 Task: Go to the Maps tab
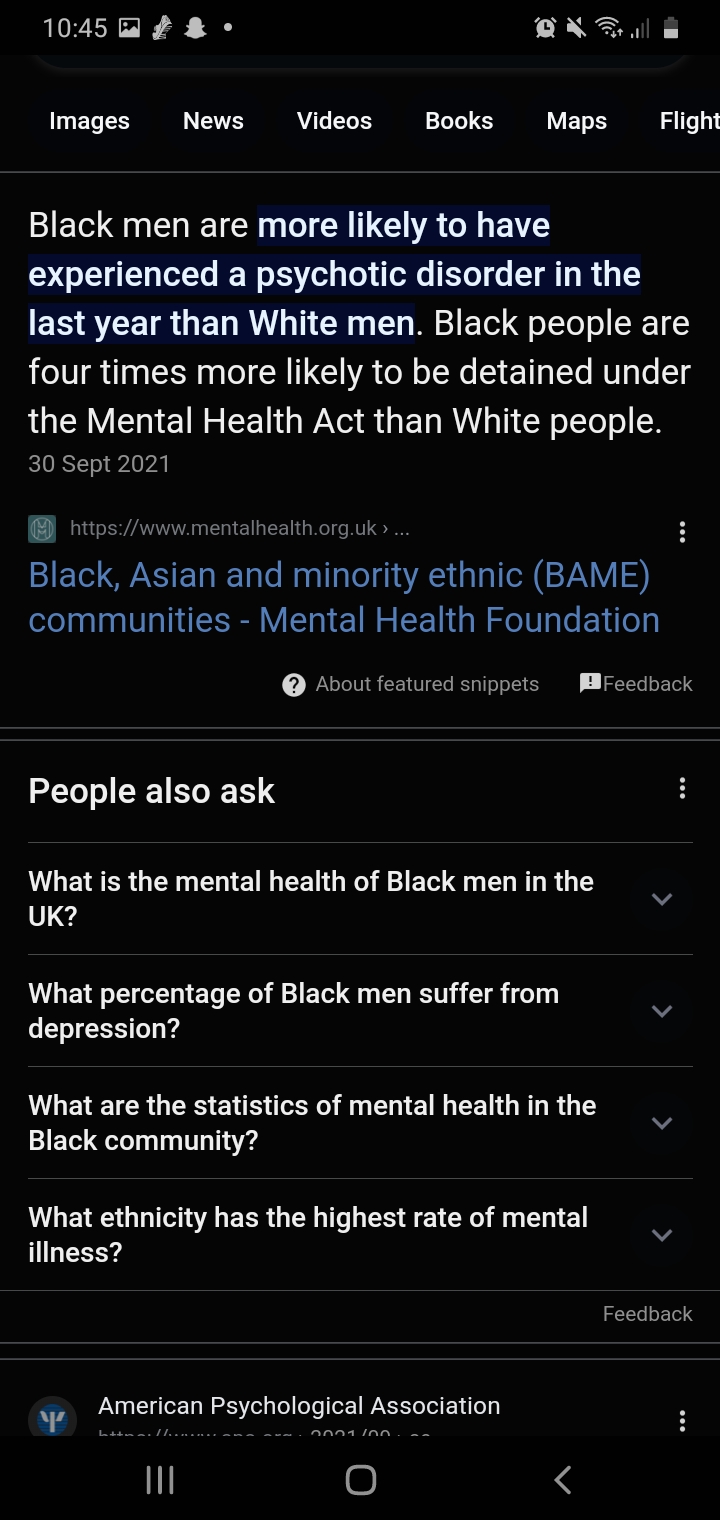[x=577, y=121]
